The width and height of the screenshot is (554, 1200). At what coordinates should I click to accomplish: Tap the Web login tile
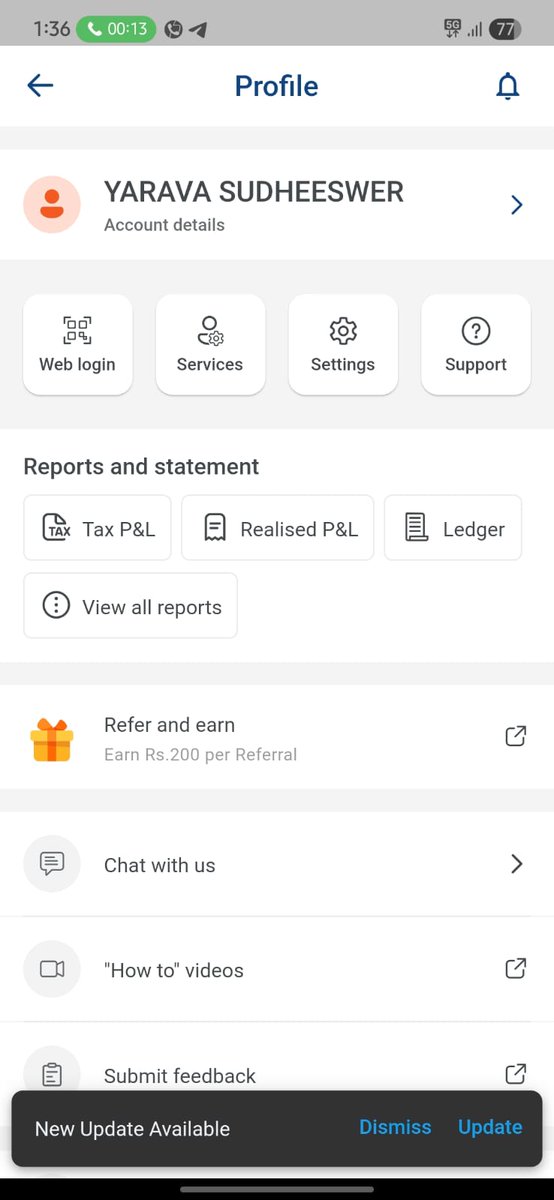pos(78,344)
